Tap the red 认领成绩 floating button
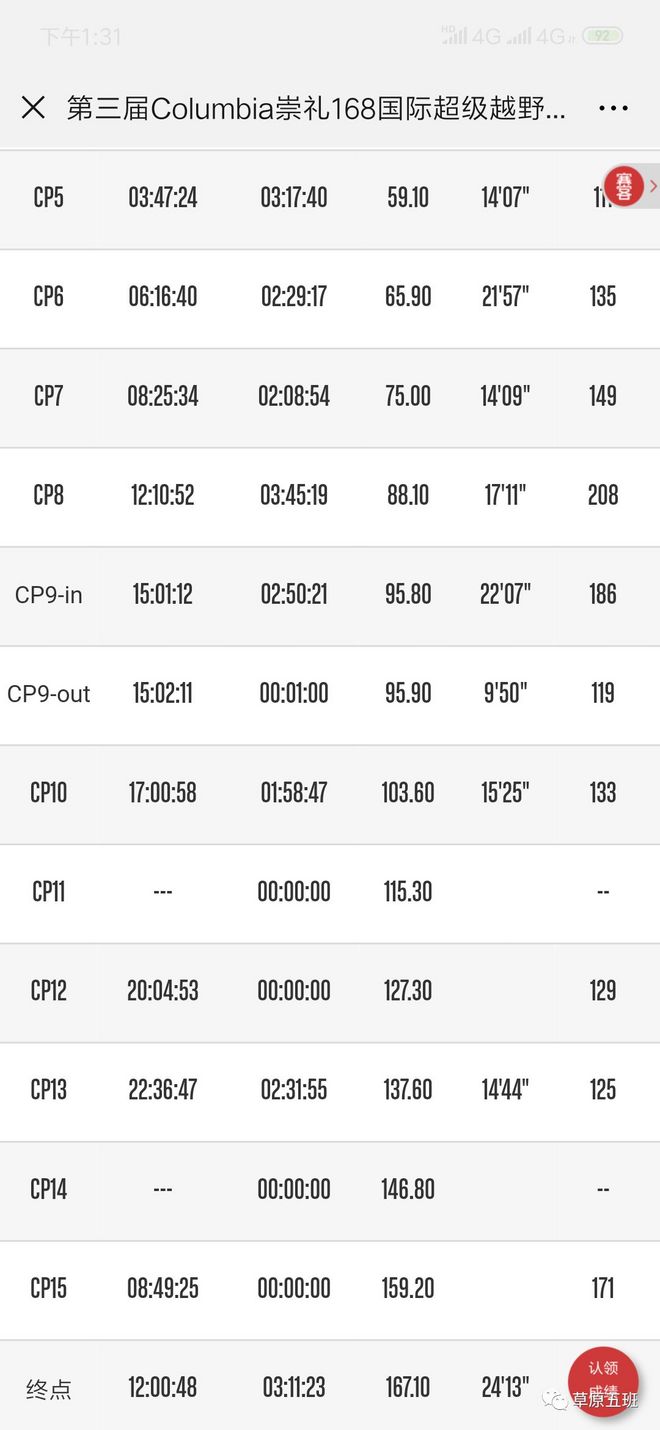Viewport: 660px width, 1430px height. click(603, 1382)
